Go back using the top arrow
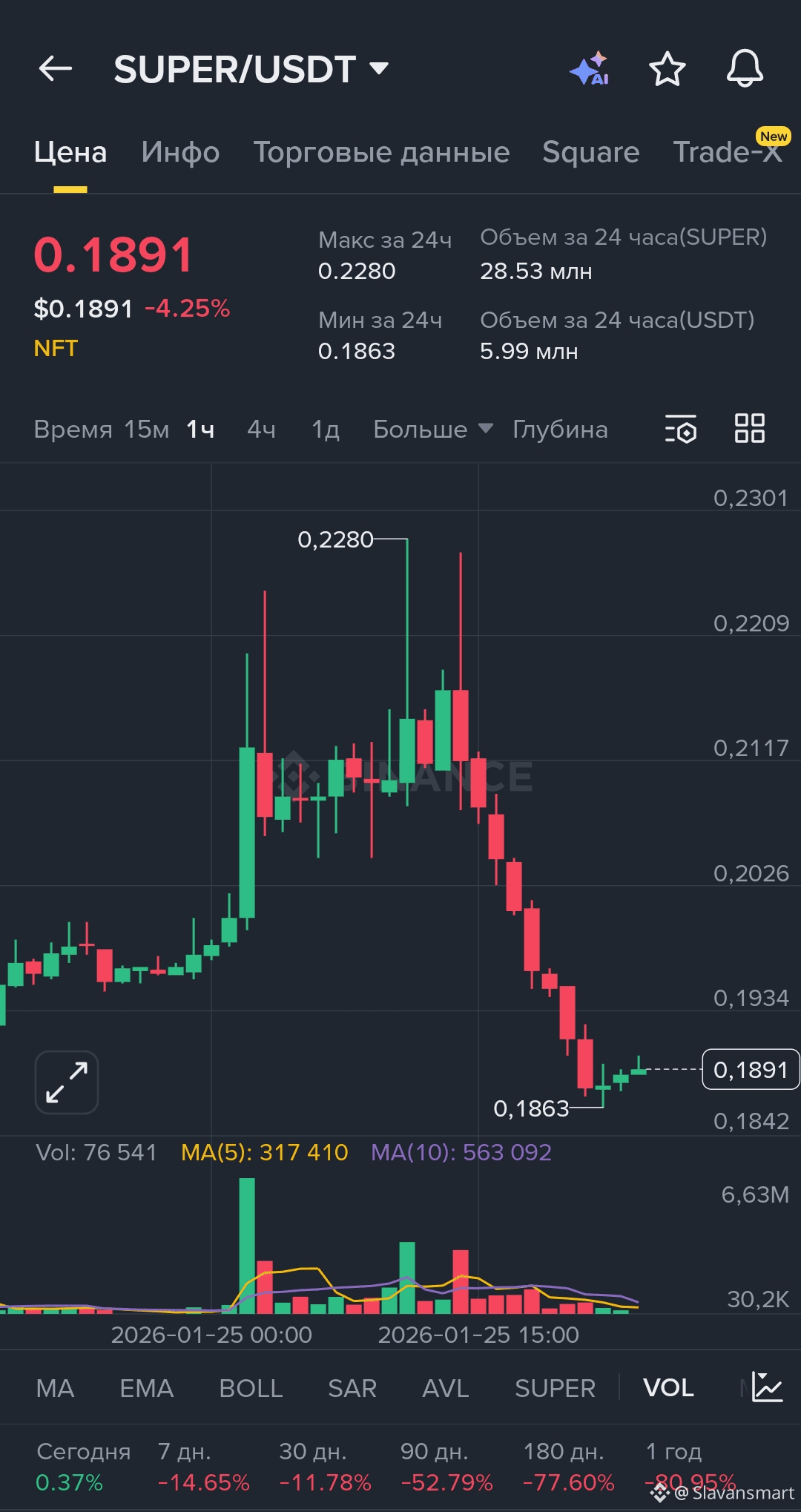The width and height of the screenshot is (801, 1512). point(56,69)
